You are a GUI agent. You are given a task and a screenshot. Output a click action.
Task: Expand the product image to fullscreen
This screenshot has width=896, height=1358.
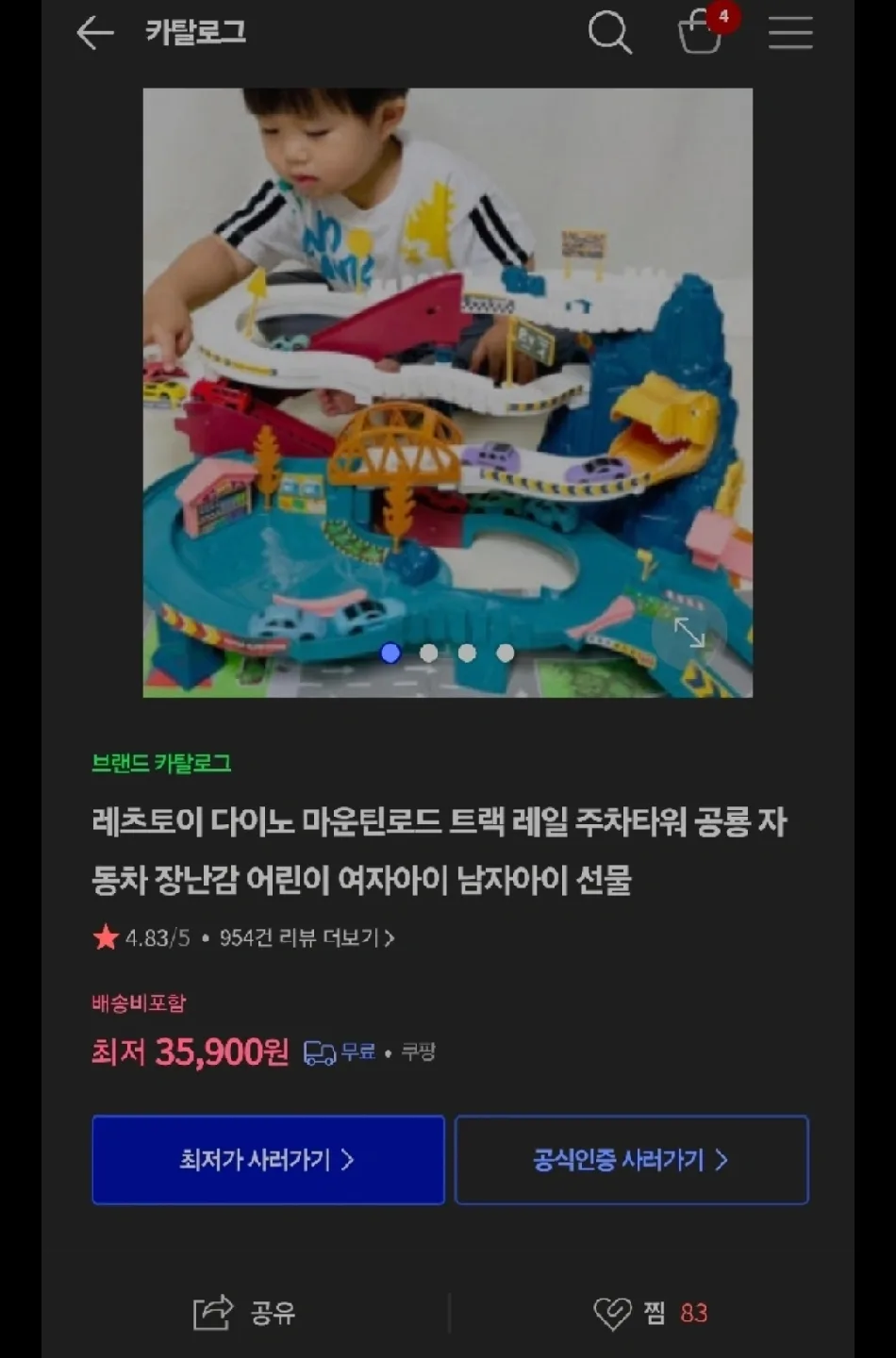click(x=689, y=633)
